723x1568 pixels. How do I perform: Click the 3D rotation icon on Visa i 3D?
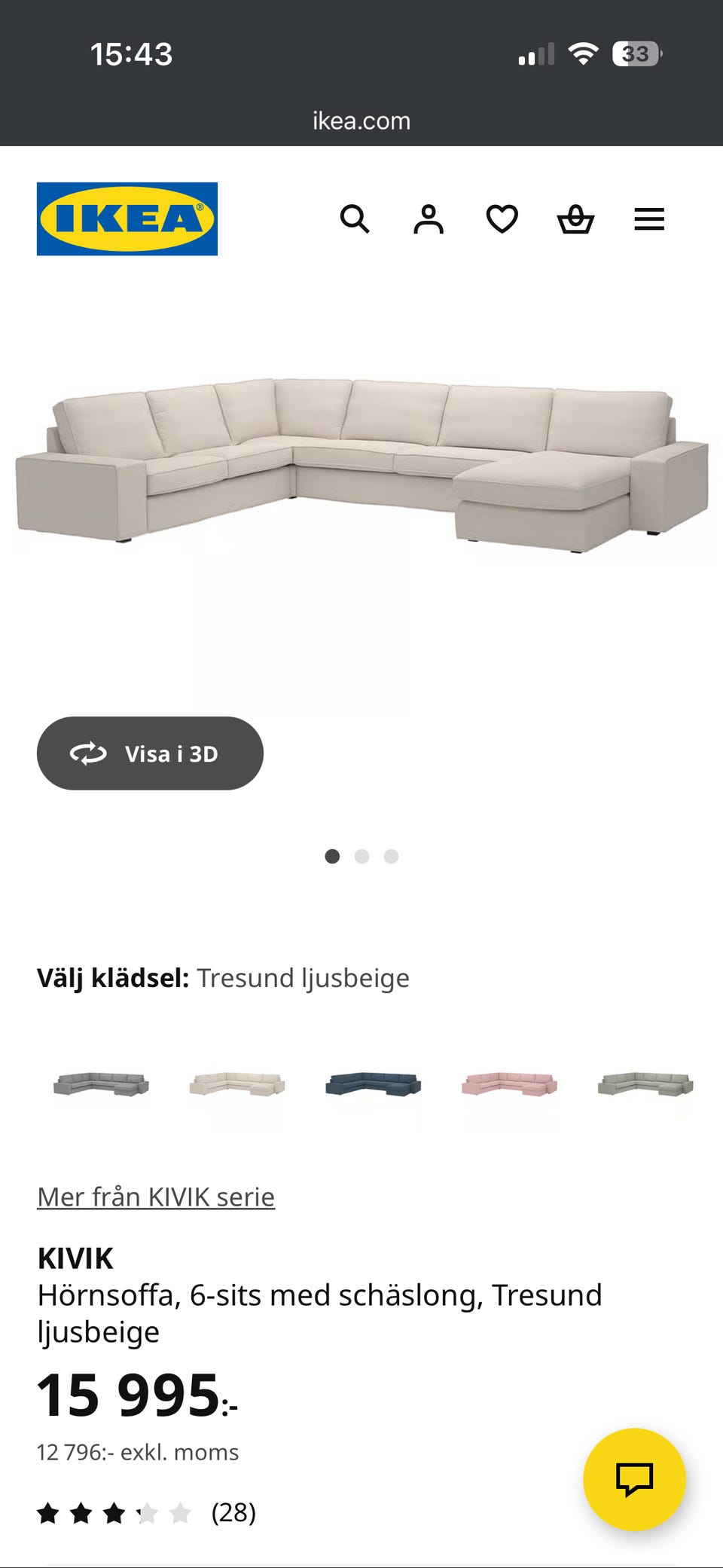point(89,753)
